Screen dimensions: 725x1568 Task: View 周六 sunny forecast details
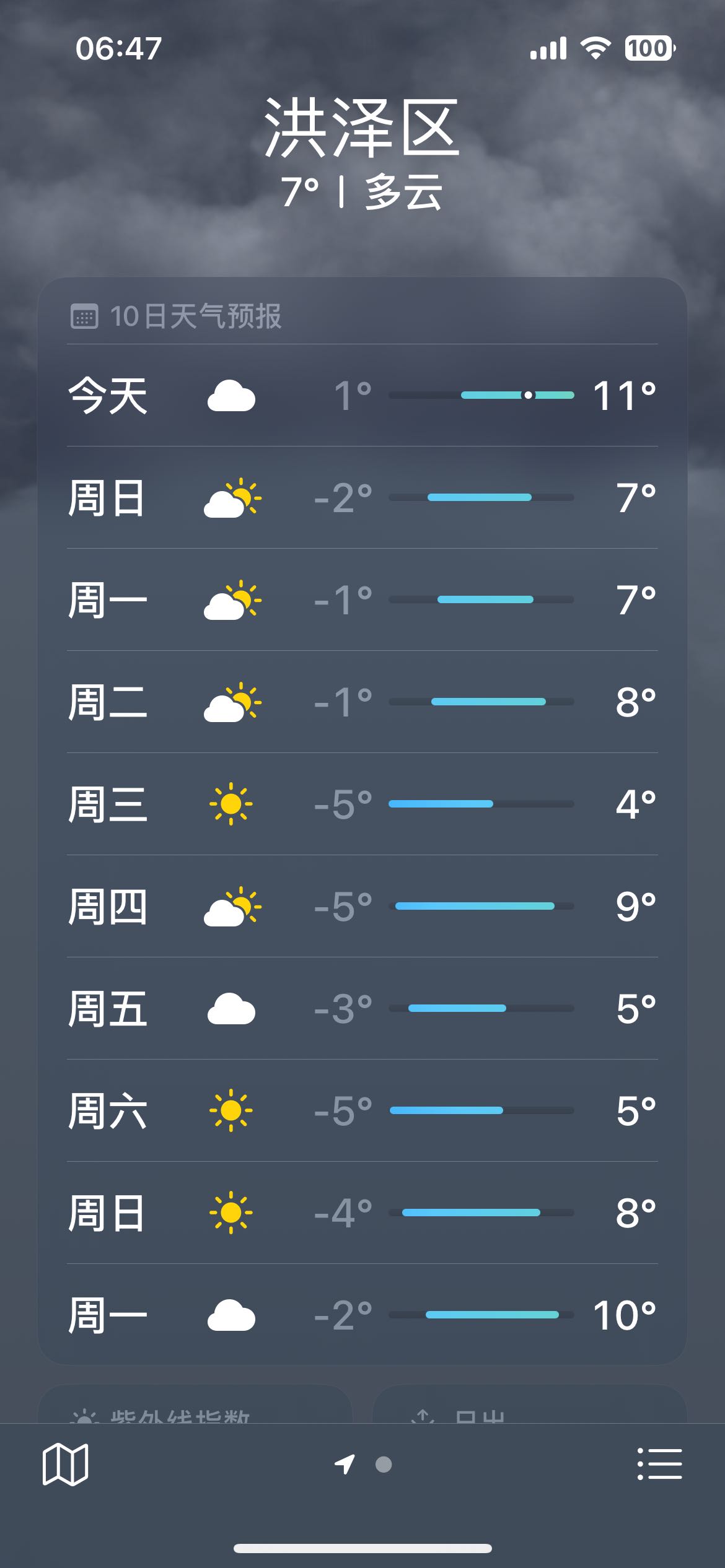(362, 1110)
